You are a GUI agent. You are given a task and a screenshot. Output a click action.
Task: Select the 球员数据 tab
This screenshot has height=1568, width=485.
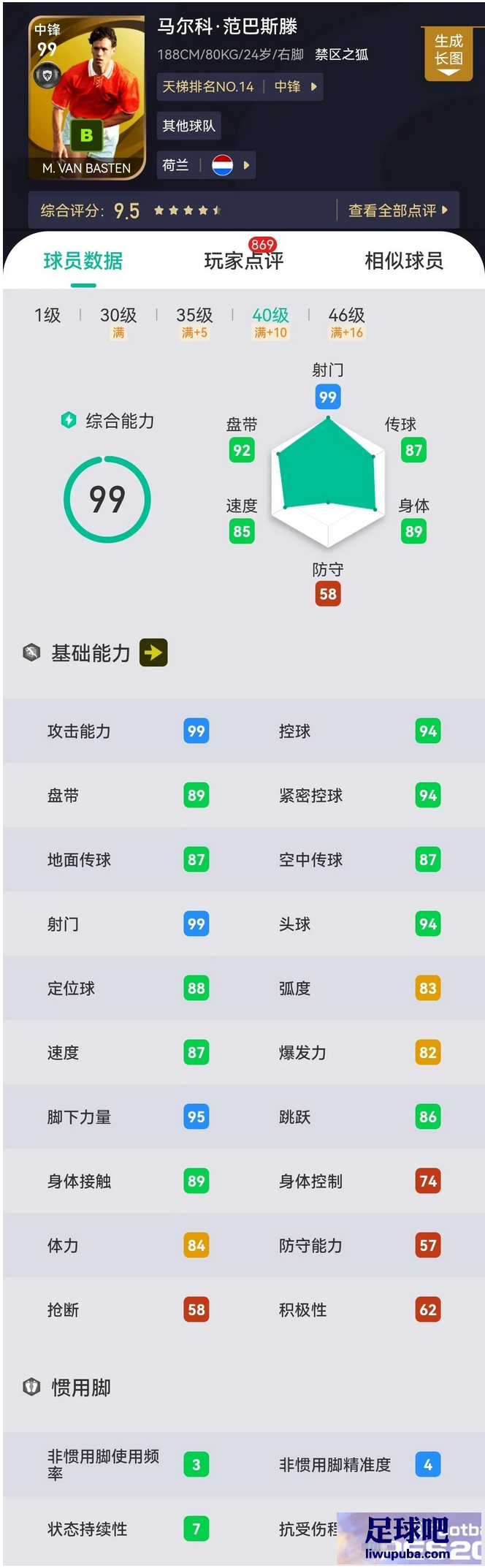pyautogui.click(x=83, y=260)
